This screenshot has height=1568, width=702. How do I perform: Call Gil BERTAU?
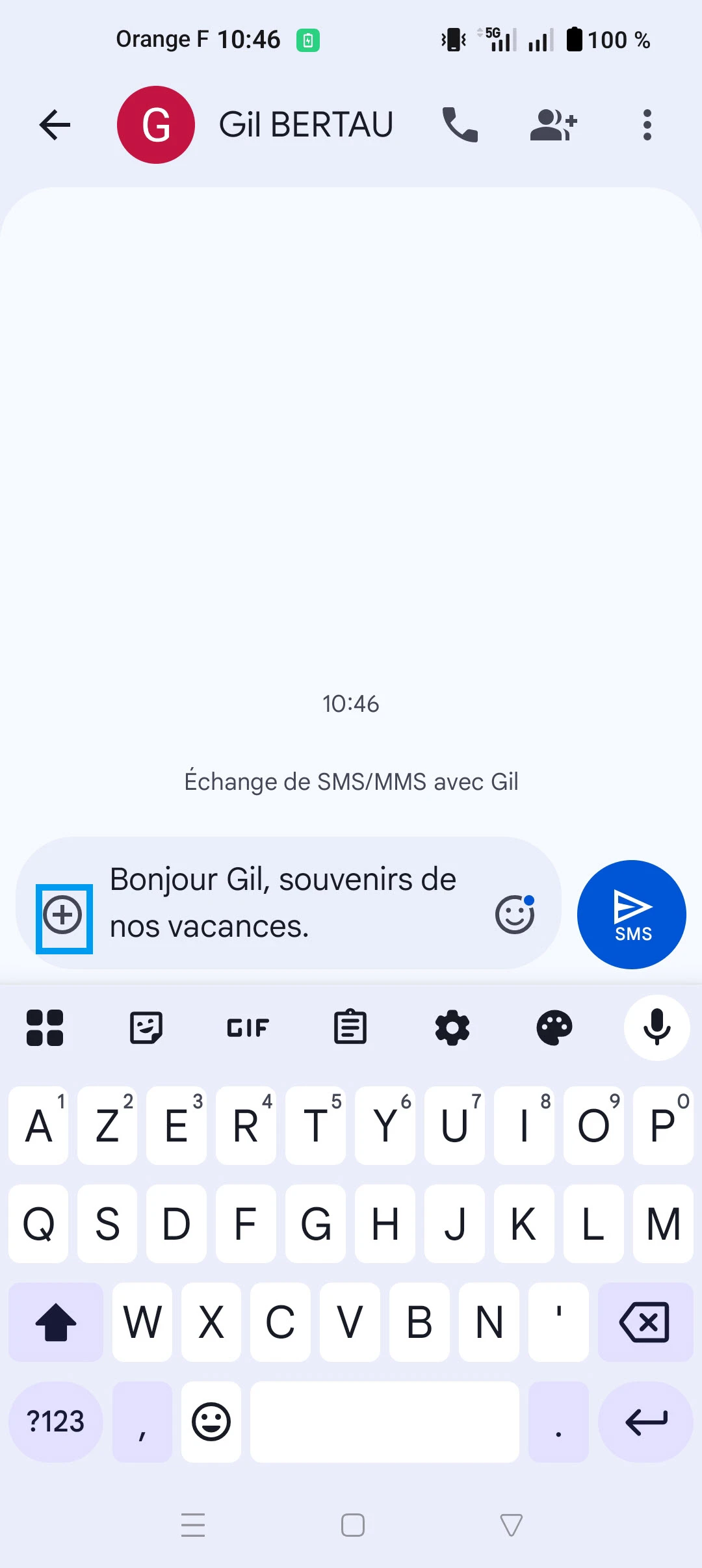click(x=460, y=125)
